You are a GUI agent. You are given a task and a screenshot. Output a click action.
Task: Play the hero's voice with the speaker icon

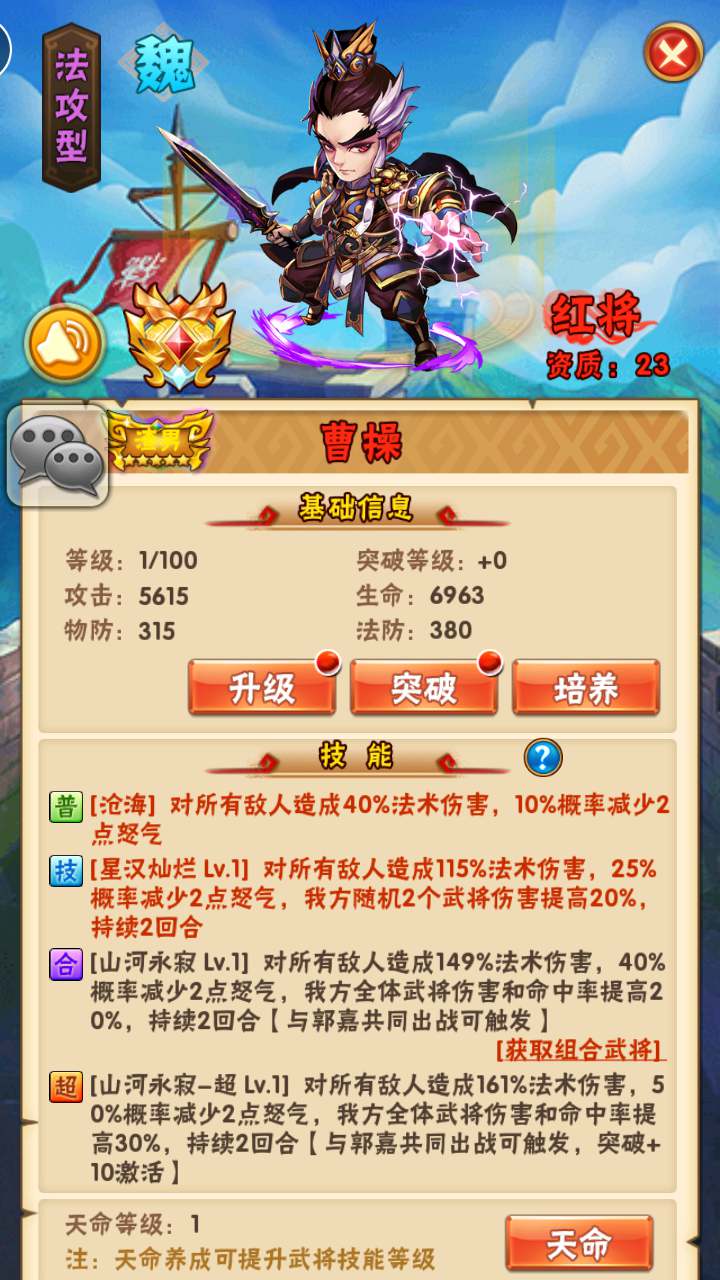pyautogui.click(x=65, y=343)
